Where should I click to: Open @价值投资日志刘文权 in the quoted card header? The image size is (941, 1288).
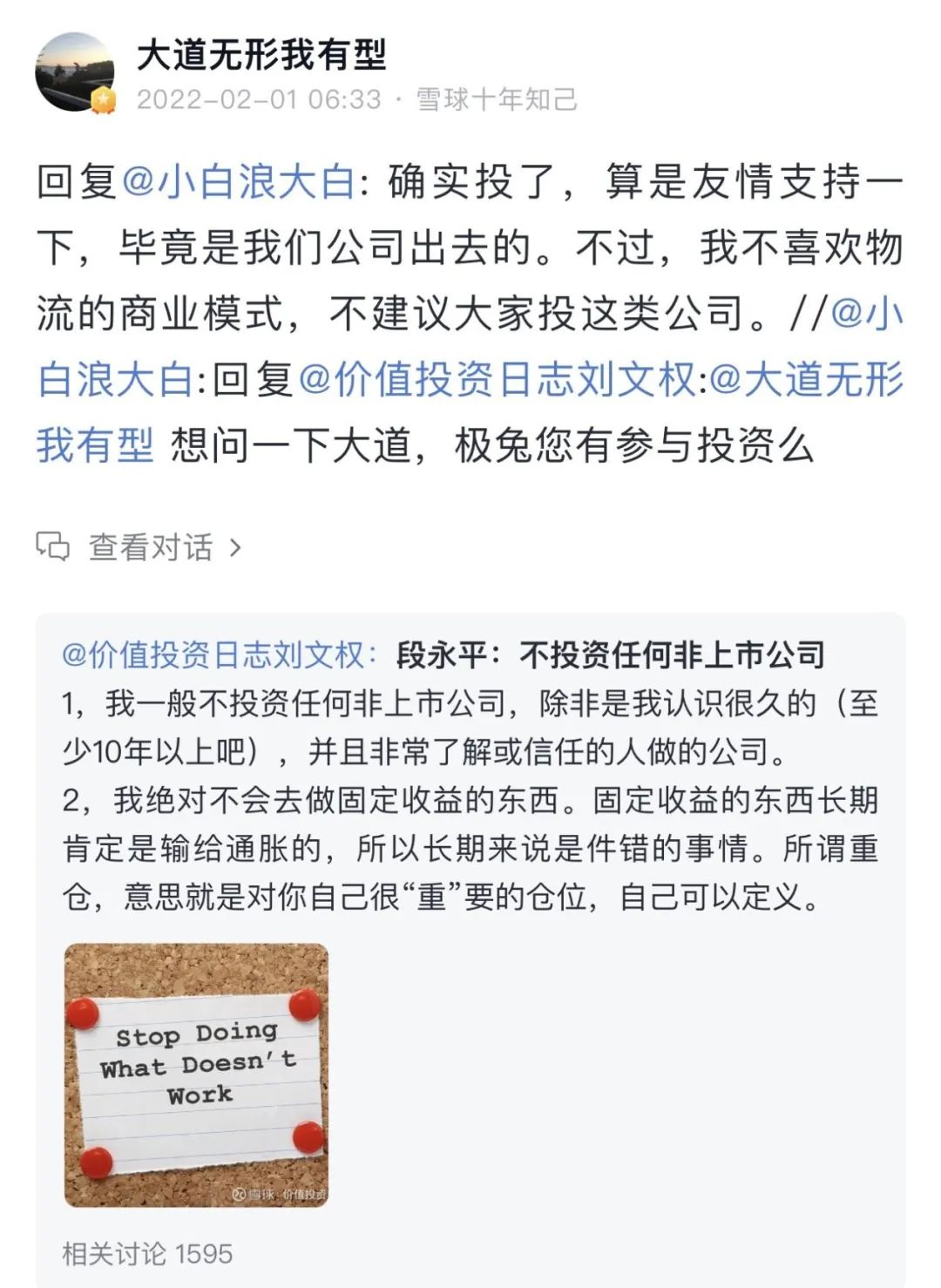coord(220,654)
